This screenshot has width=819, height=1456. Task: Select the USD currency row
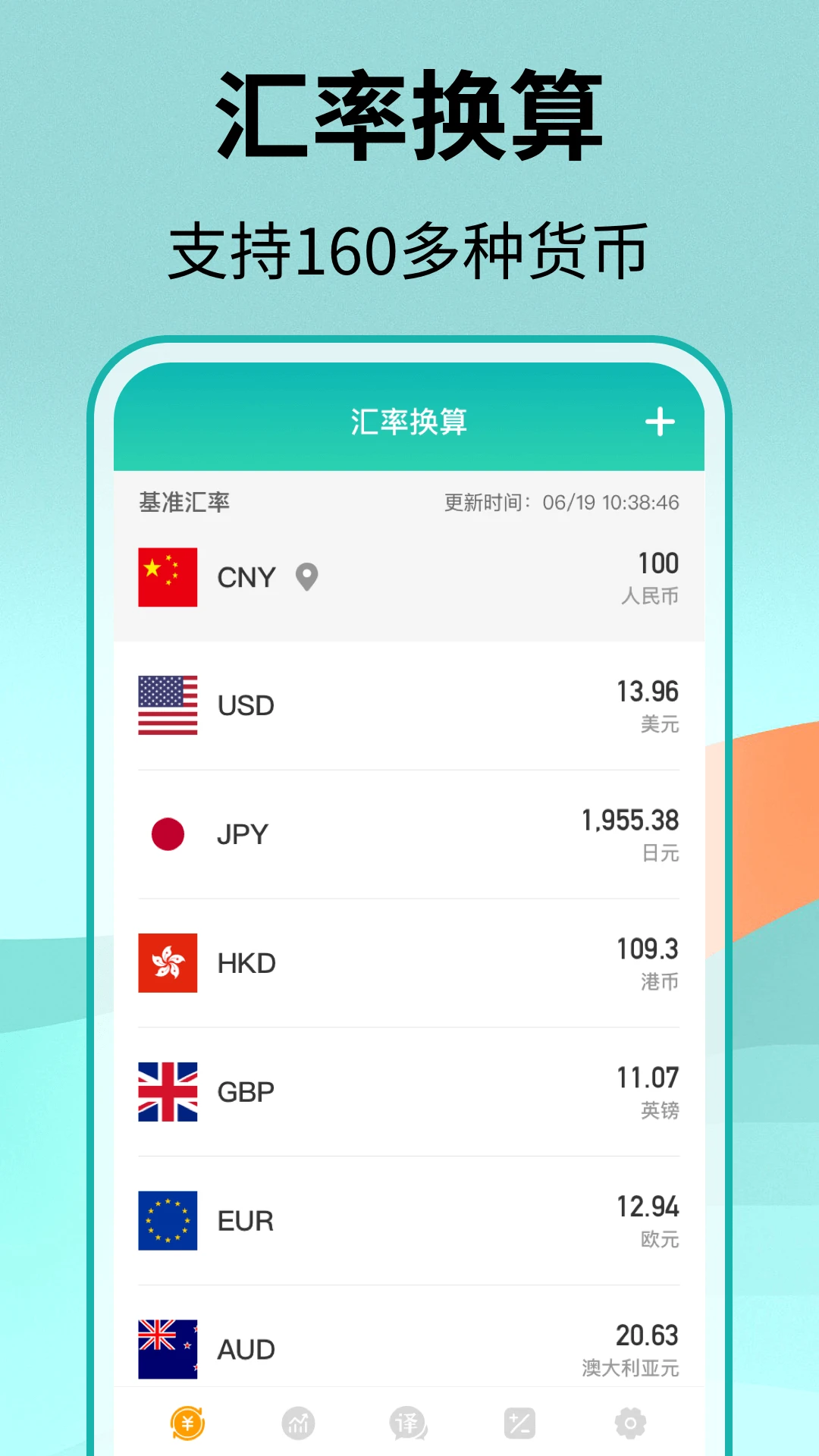point(409,706)
